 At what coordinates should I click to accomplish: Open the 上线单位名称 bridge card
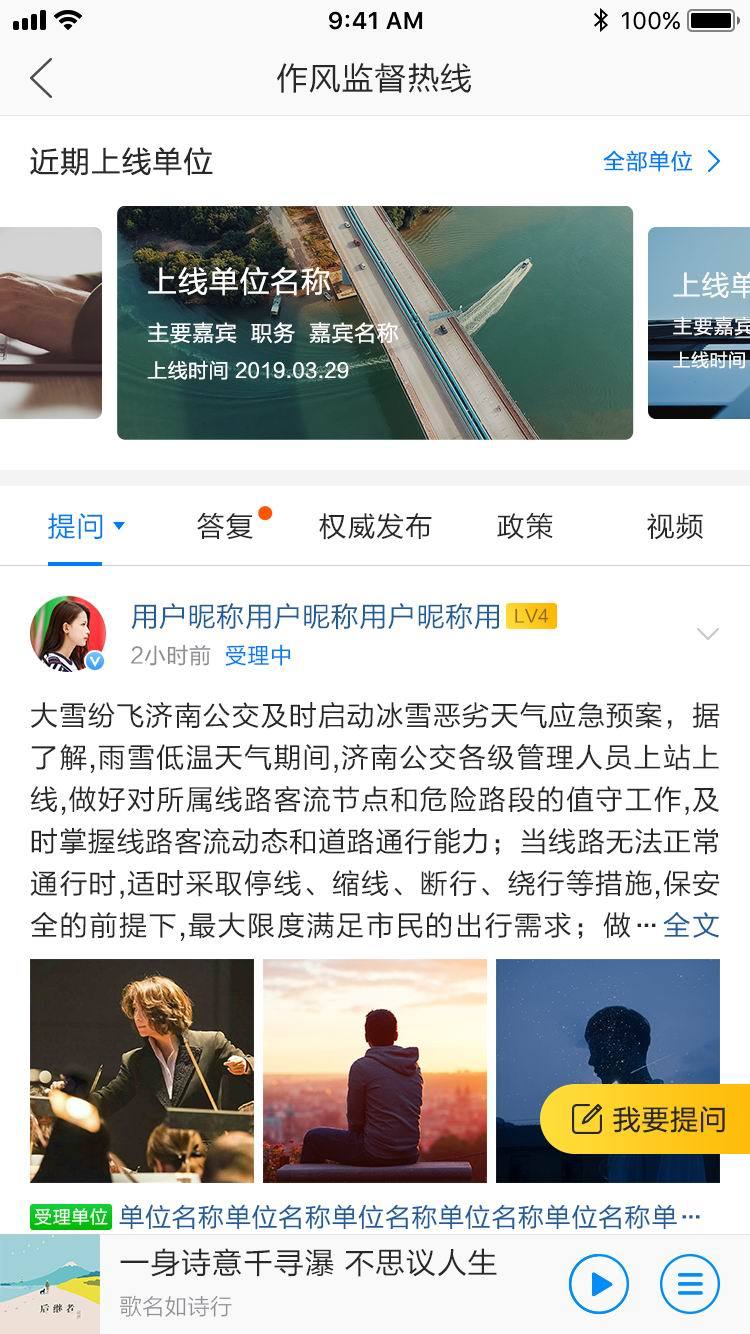pyautogui.click(x=375, y=322)
